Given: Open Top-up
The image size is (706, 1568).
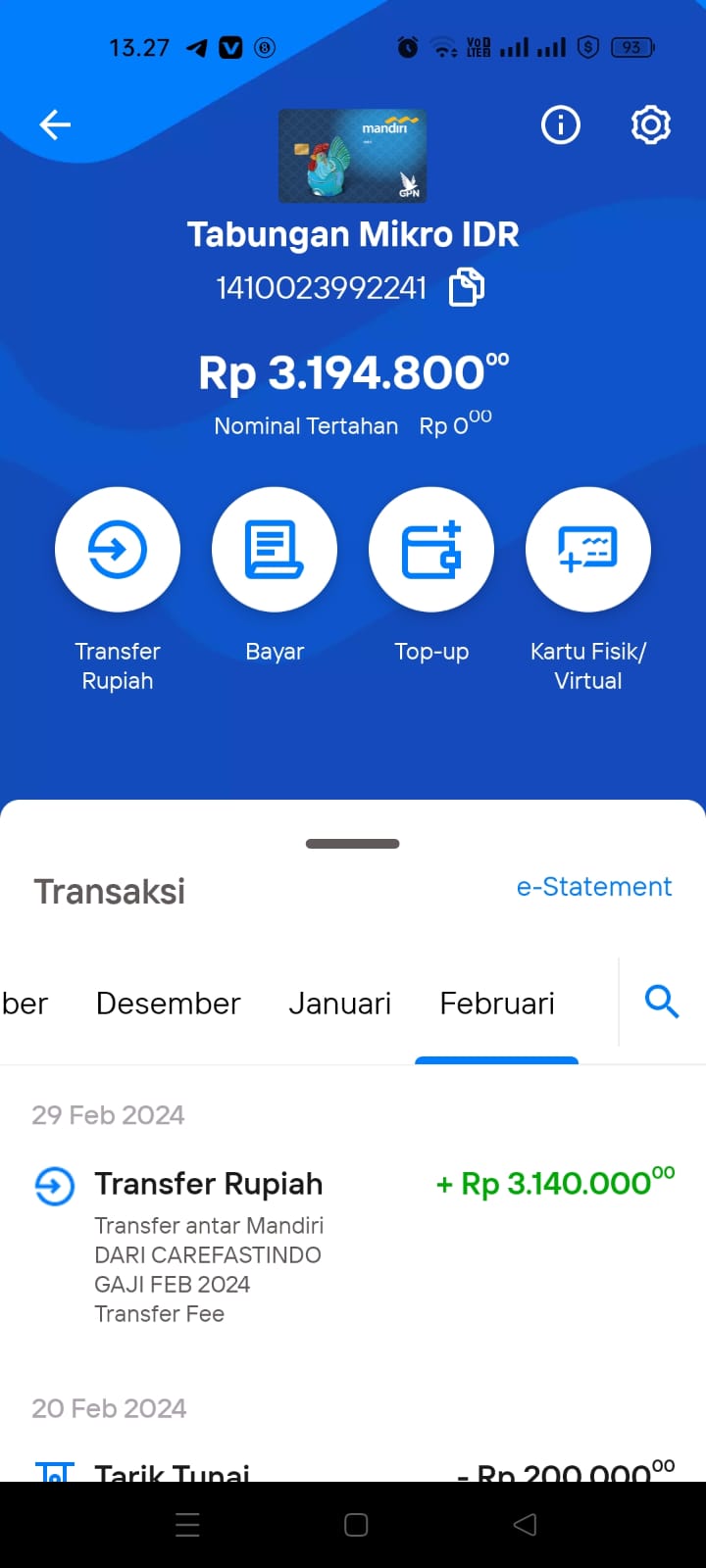Looking at the screenshot, I should [x=431, y=550].
